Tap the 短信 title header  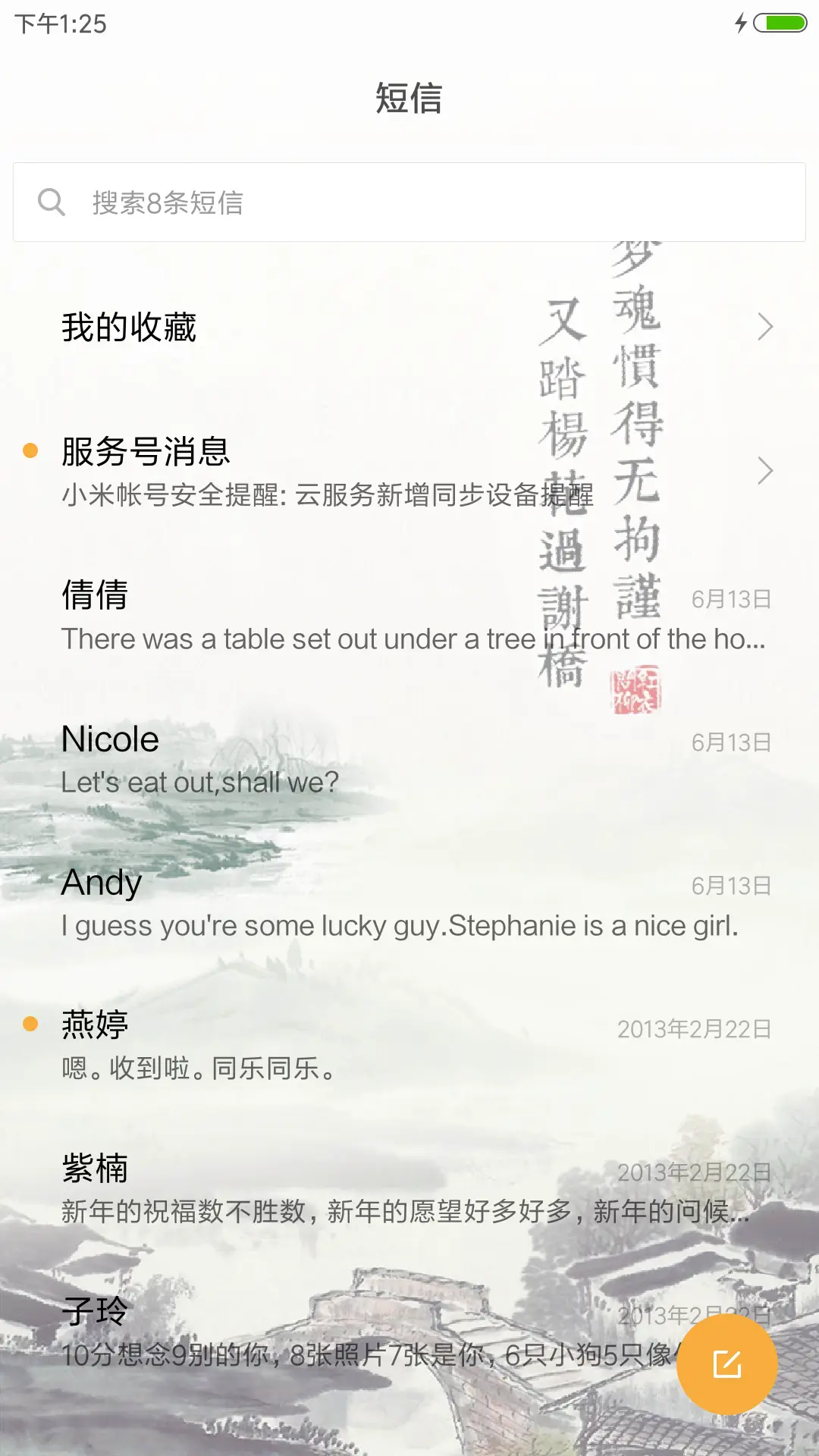(x=409, y=100)
